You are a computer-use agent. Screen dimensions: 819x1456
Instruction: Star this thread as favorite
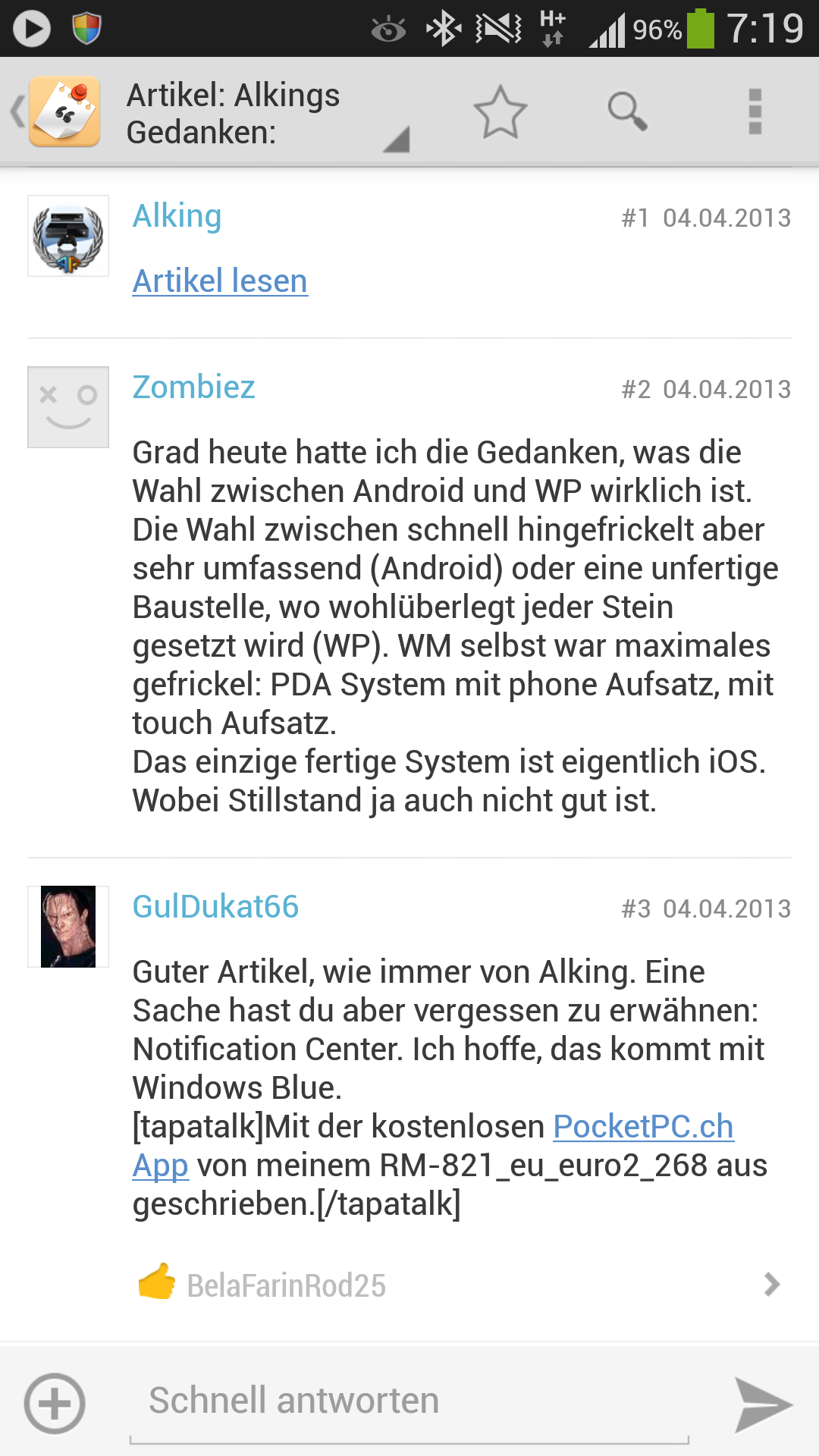coord(500,112)
